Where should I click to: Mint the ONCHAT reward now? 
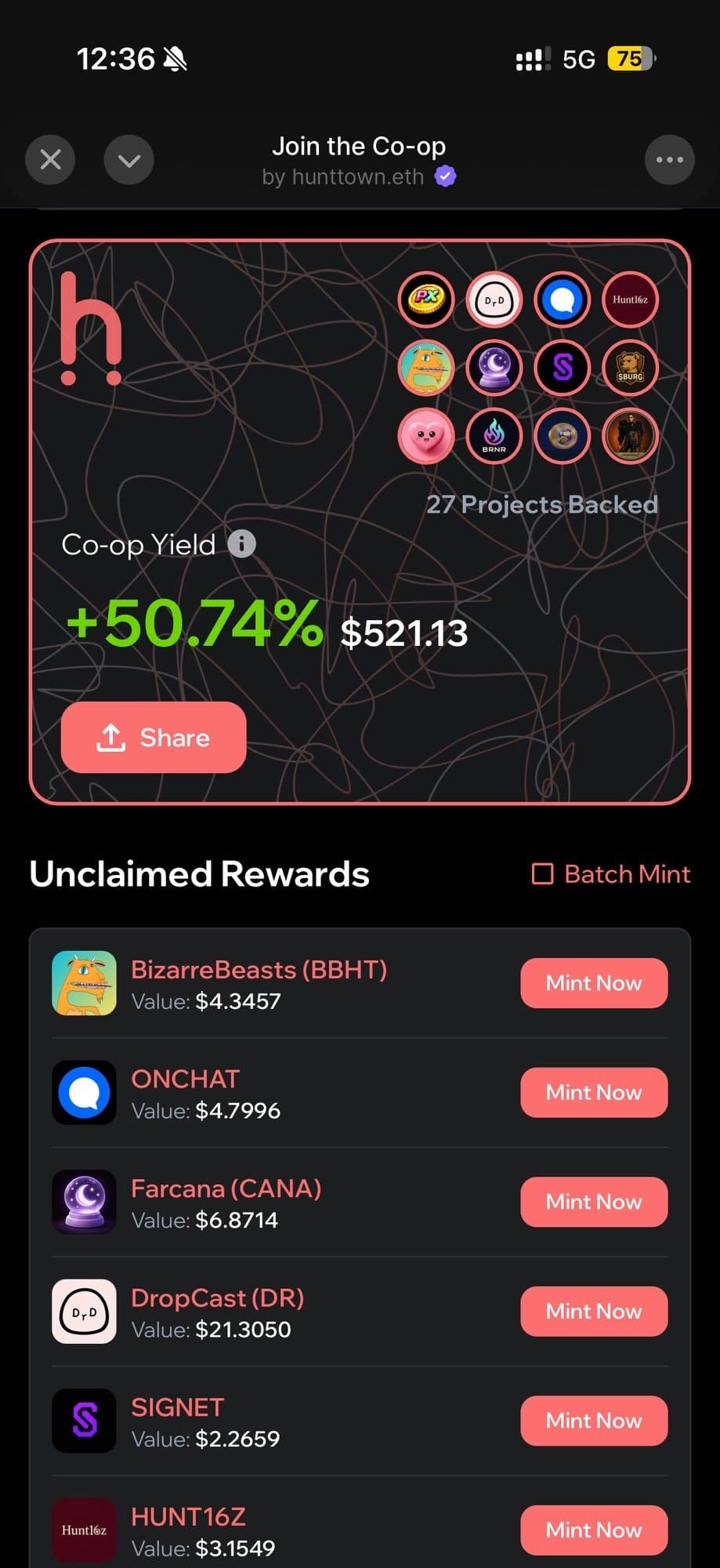click(x=594, y=1092)
